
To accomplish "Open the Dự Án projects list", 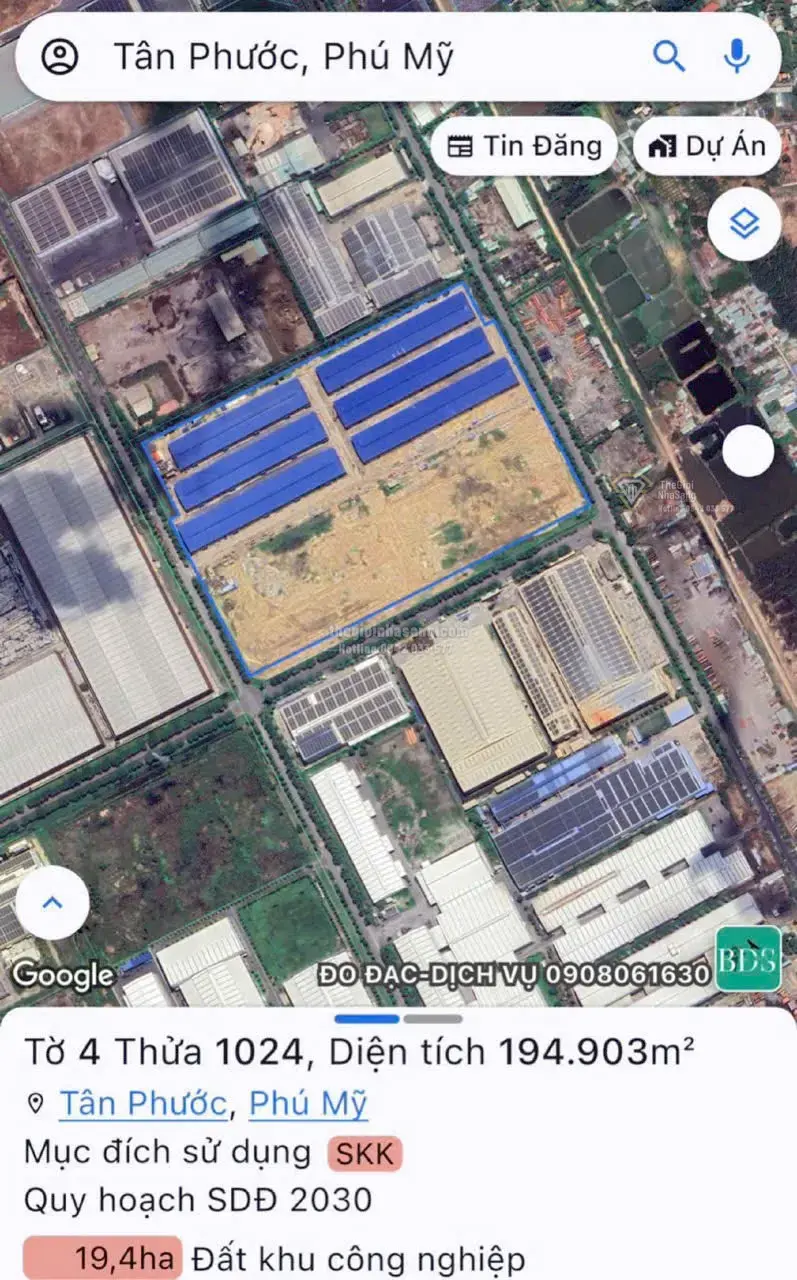I will tap(706, 146).
